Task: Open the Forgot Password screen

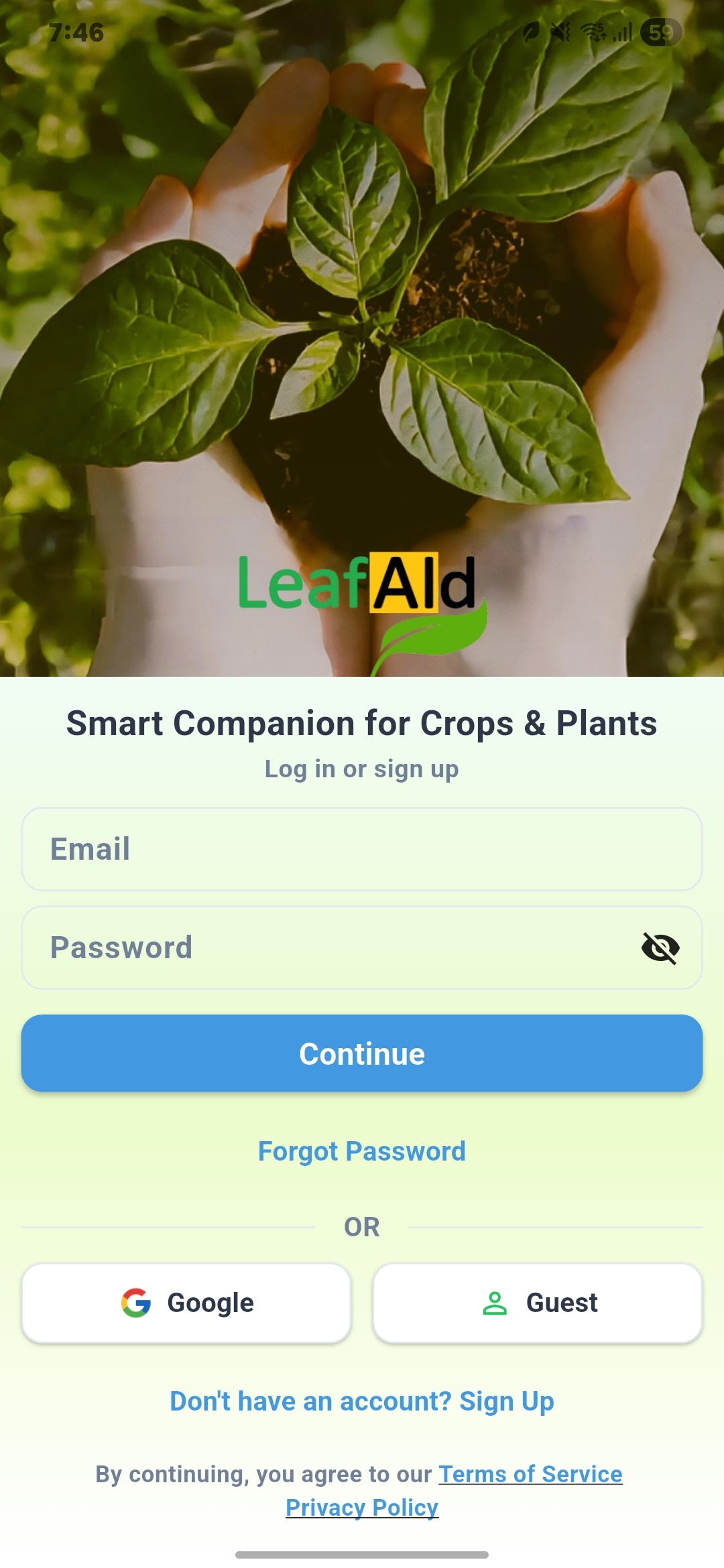Action: click(362, 1151)
